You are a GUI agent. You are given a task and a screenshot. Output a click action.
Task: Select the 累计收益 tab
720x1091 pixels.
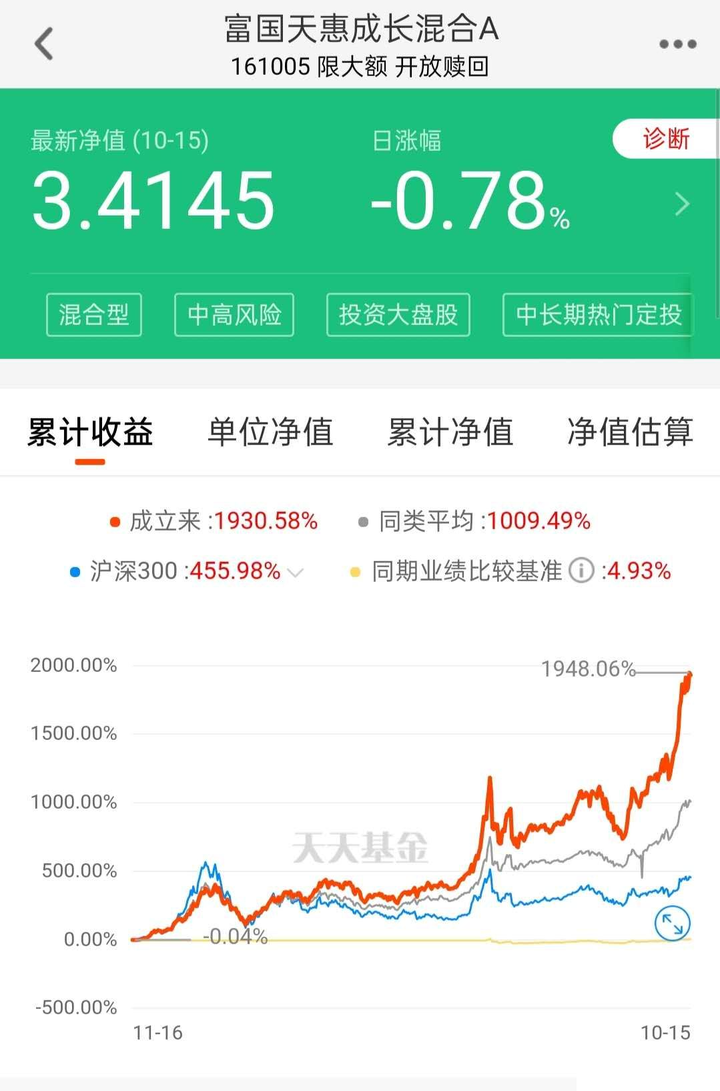click(x=92, y=433)
